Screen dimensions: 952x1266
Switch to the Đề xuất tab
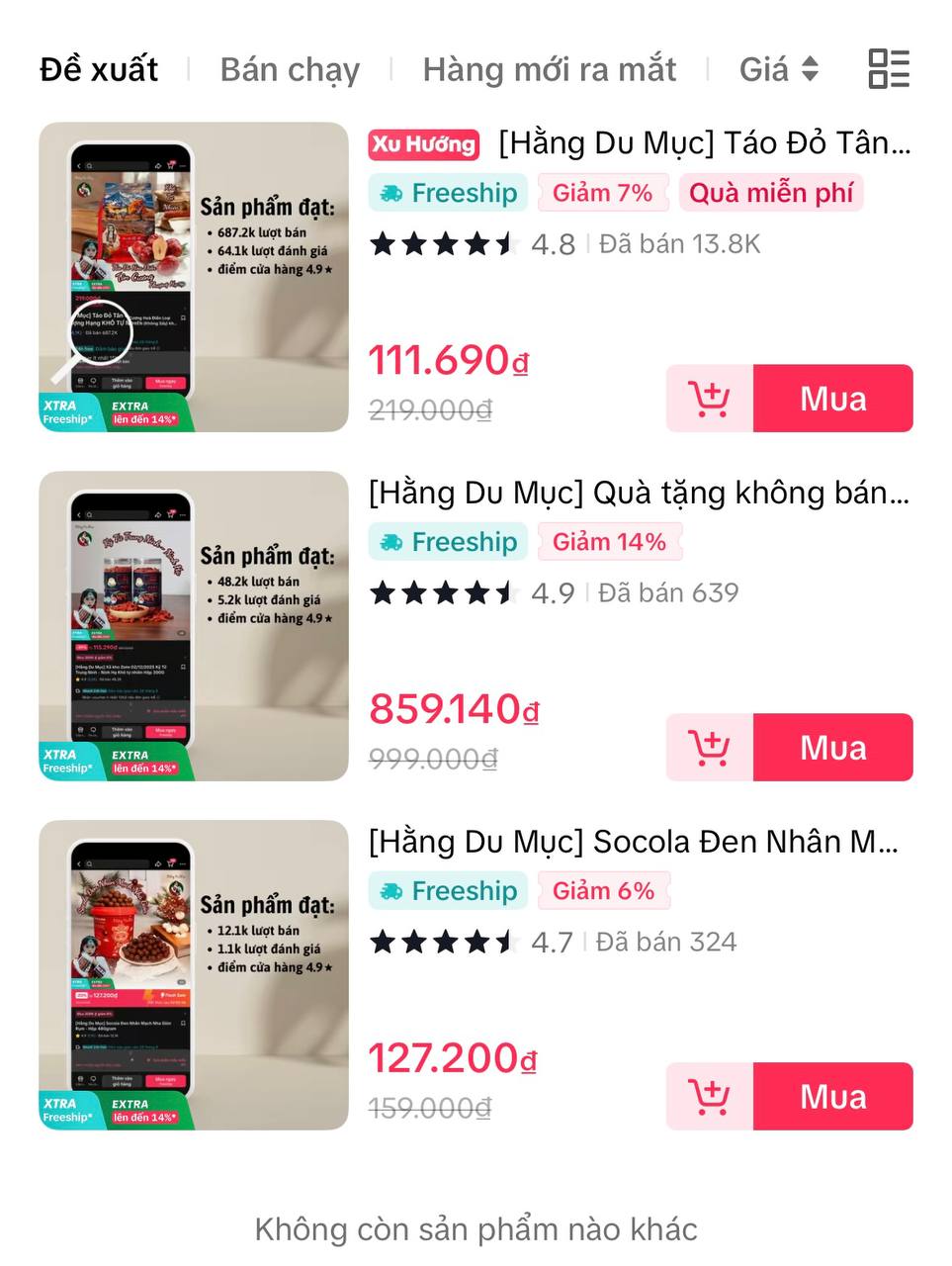[x=99, y=69]
